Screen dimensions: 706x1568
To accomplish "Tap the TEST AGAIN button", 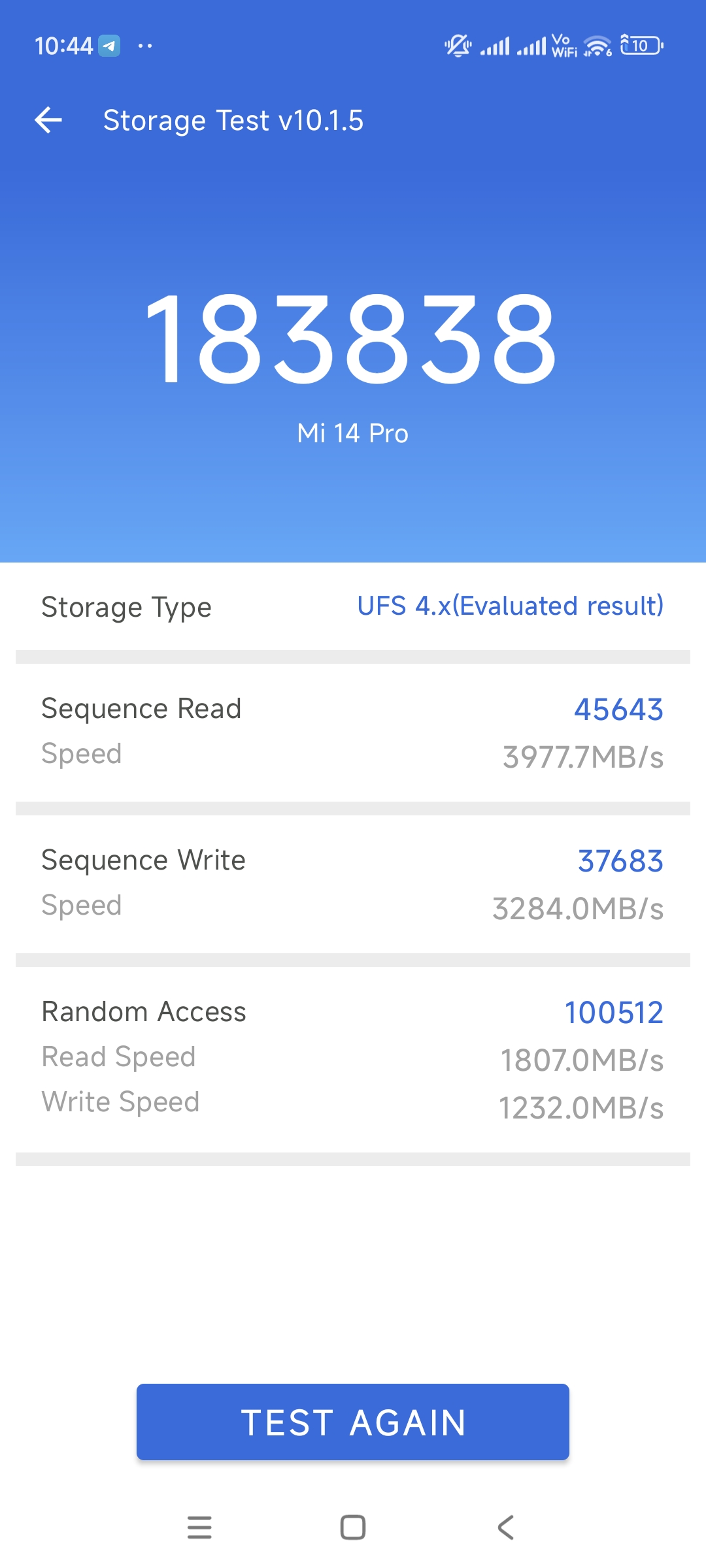I will 353,1422.
